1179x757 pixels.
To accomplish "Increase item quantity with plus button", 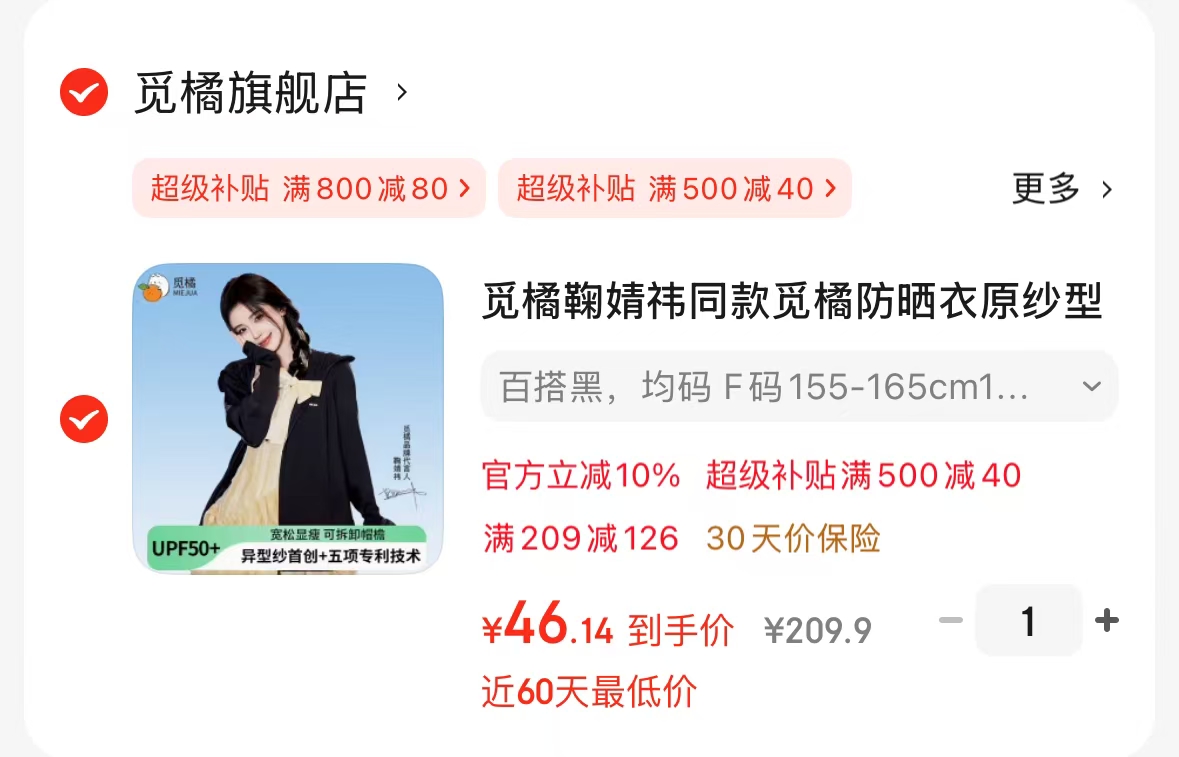I will click(x=1106, y=621).
